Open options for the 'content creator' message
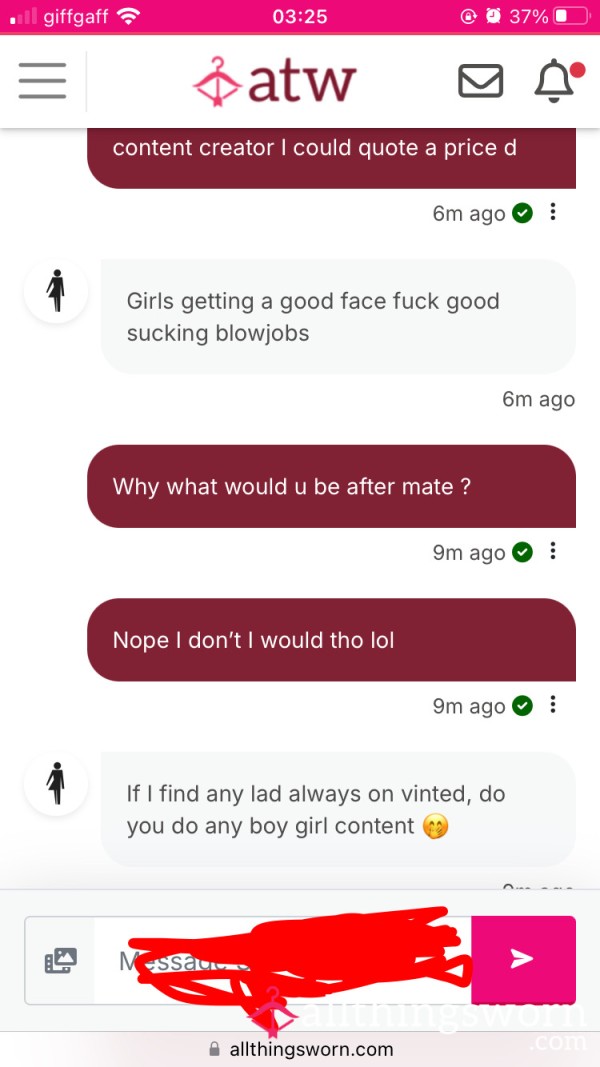 [553, 212]
